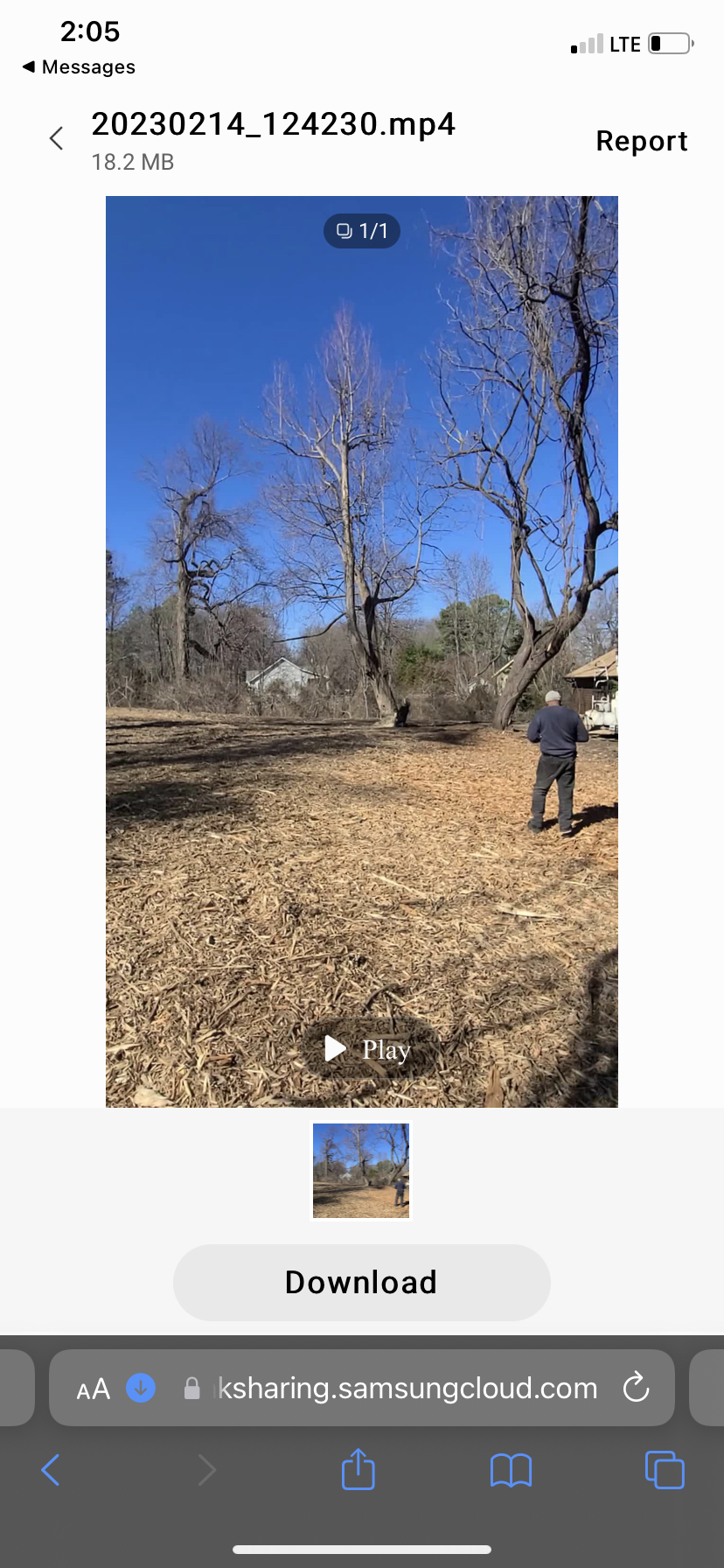Play the video 20230214_124230.mp4
This screenshot has width=724, height=1568.
click(x=367, y=1048)
